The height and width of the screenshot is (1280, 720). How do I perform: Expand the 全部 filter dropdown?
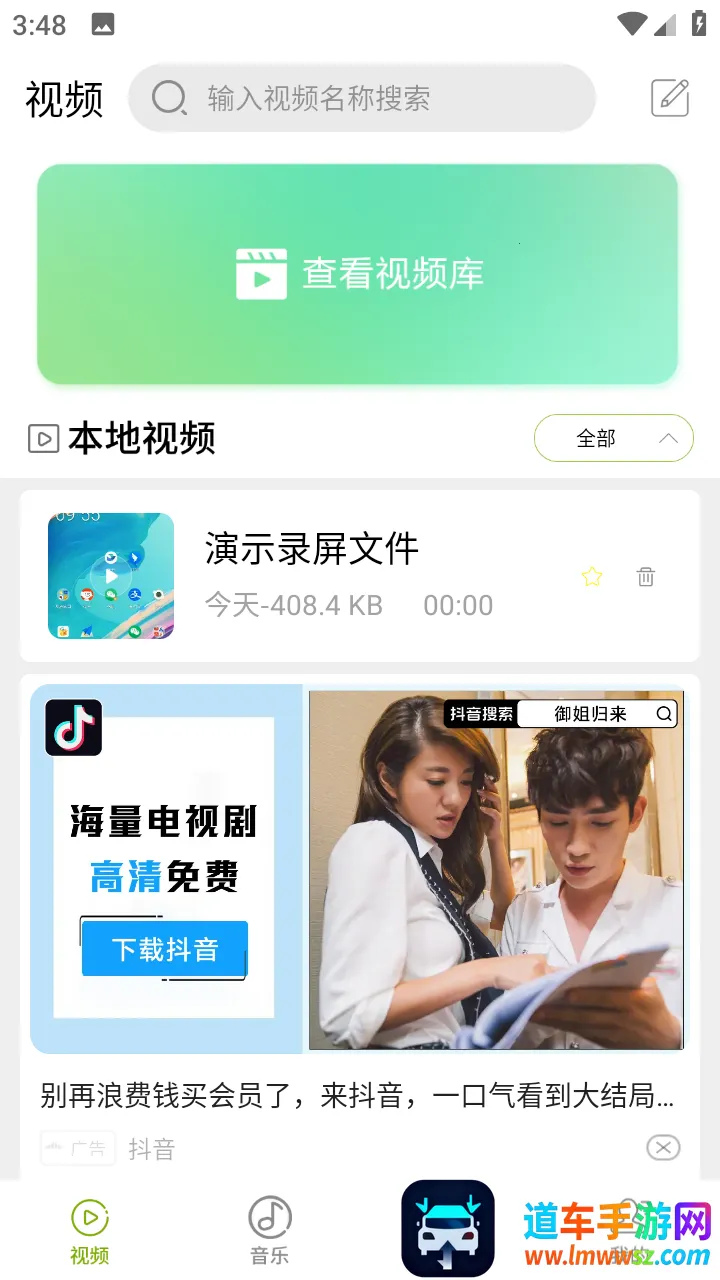pos(613,438)
